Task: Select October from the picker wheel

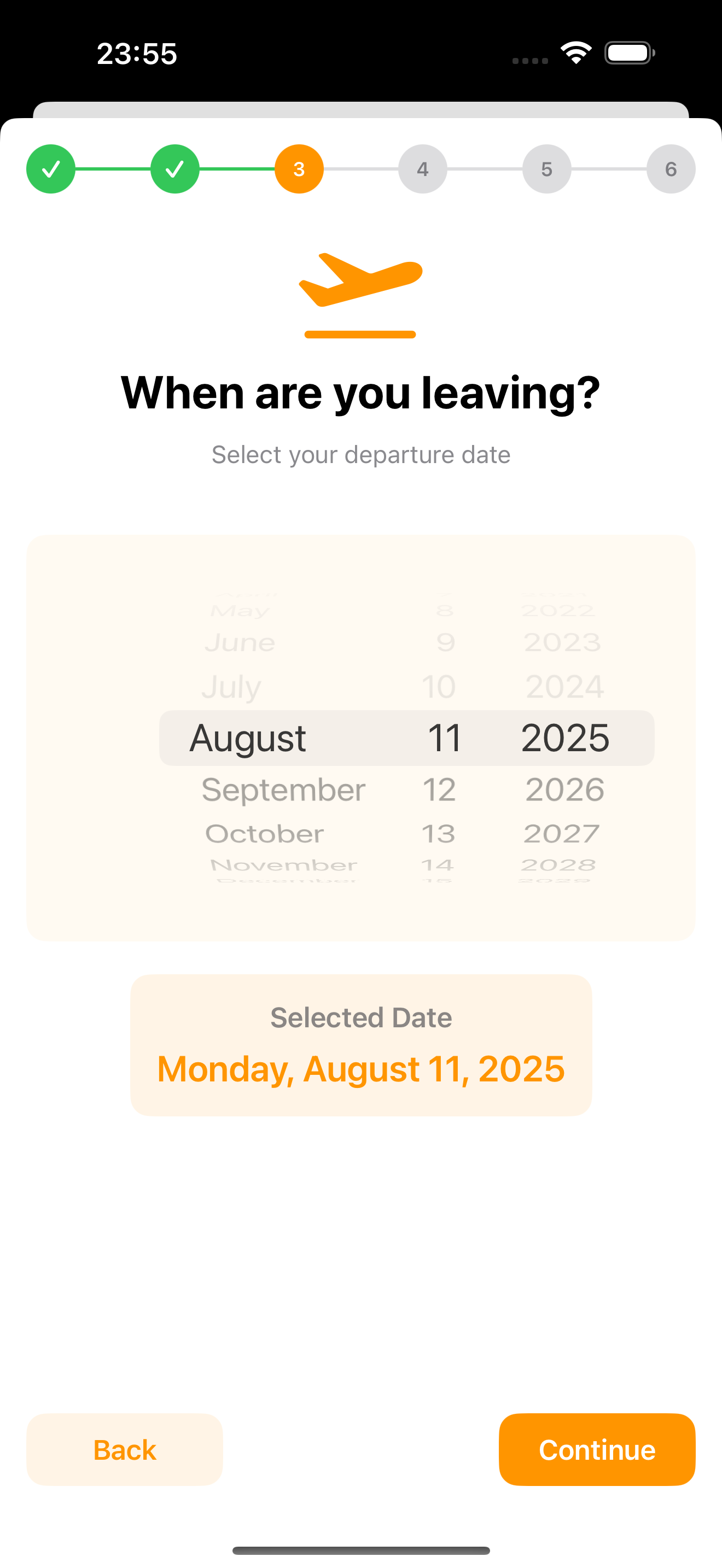Action: [x=264, y=833]
